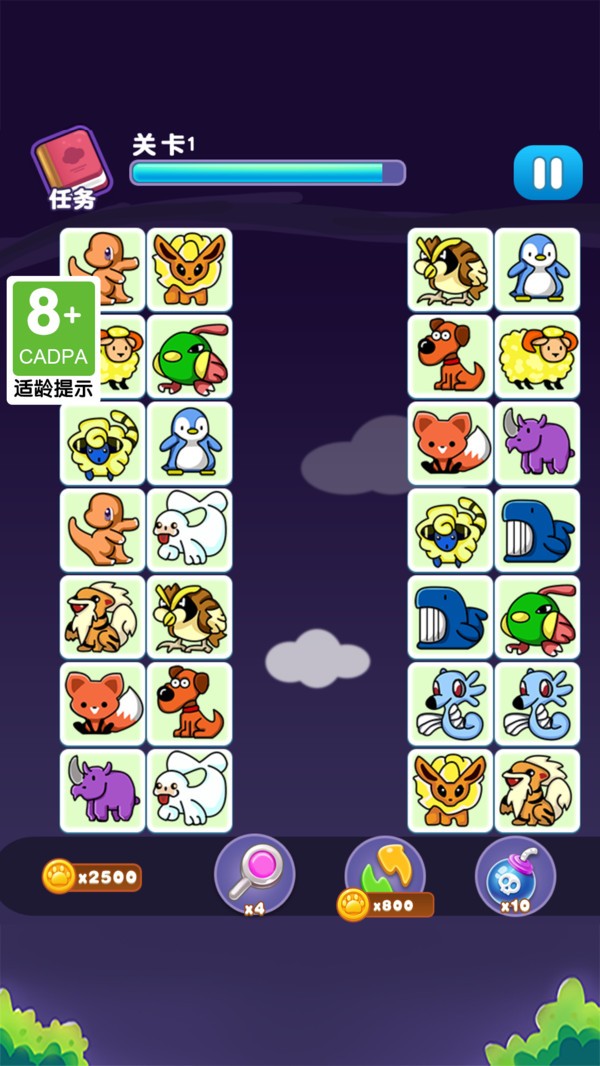Select the fluffy yellow ram tile under the penguin
600x1066 pixels.
click(537, 356)
